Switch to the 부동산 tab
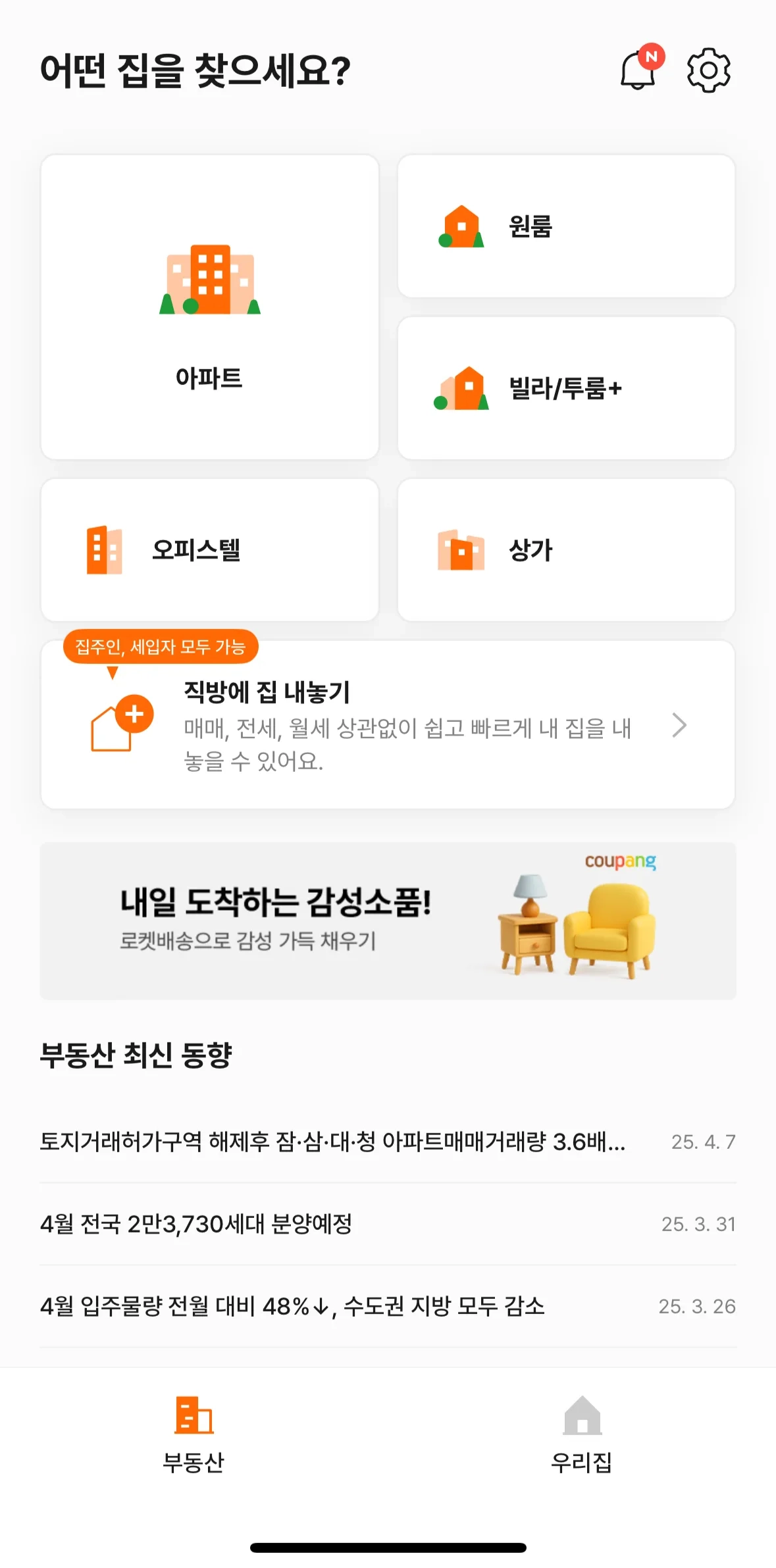 click(194, 1434)
